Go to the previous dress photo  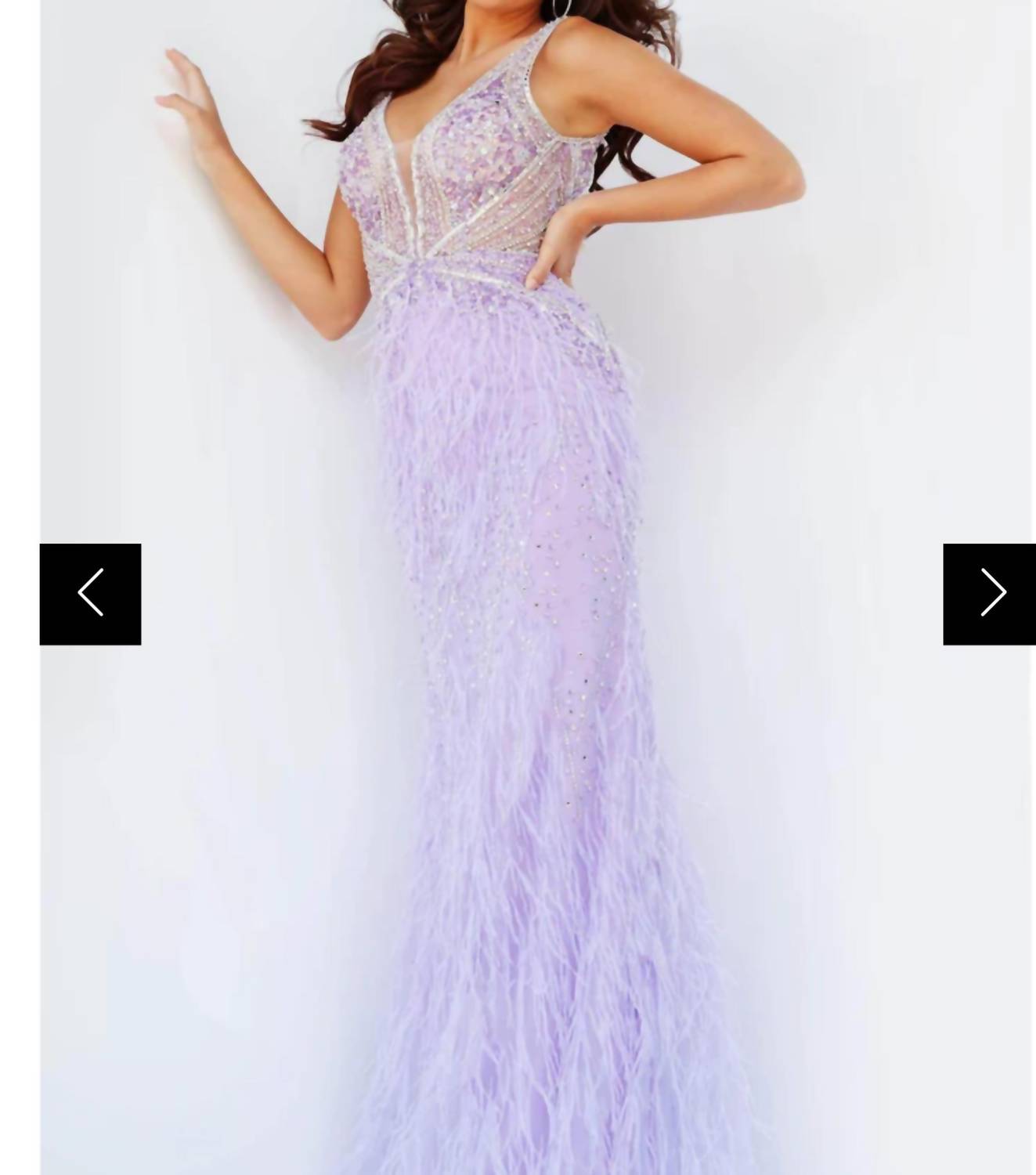[91, 594]
